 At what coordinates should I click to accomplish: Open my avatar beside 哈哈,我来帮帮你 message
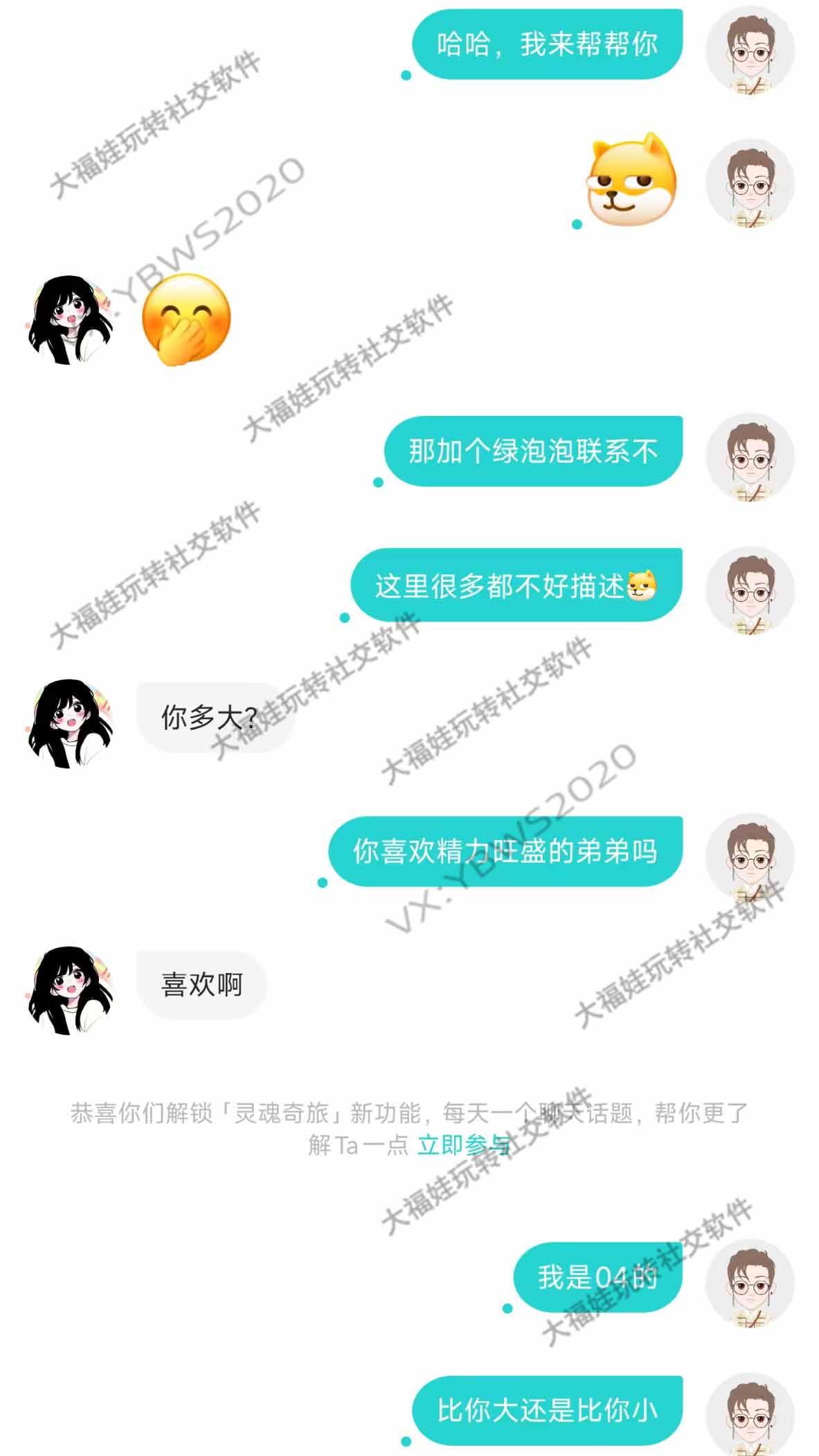750,50
